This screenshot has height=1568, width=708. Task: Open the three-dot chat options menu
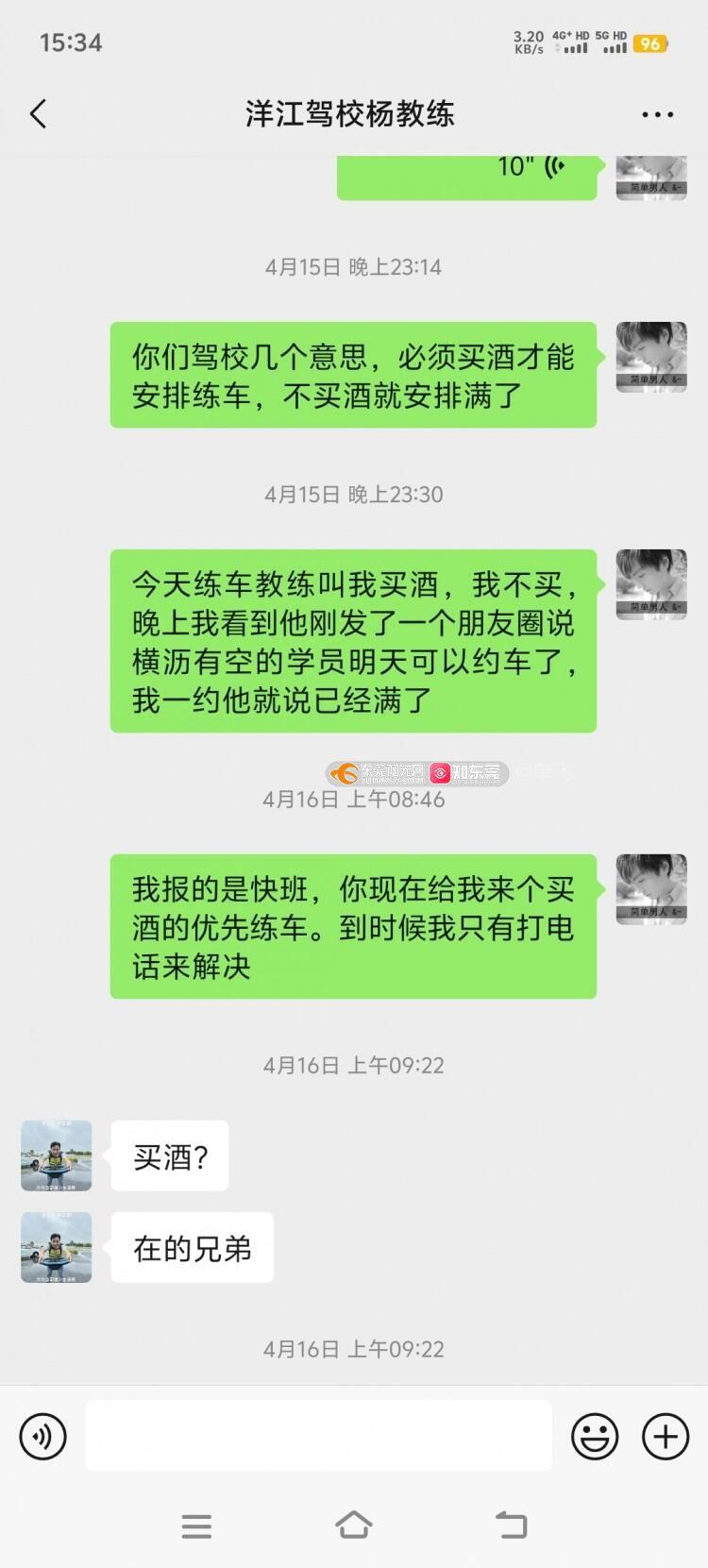click(657, 115)
